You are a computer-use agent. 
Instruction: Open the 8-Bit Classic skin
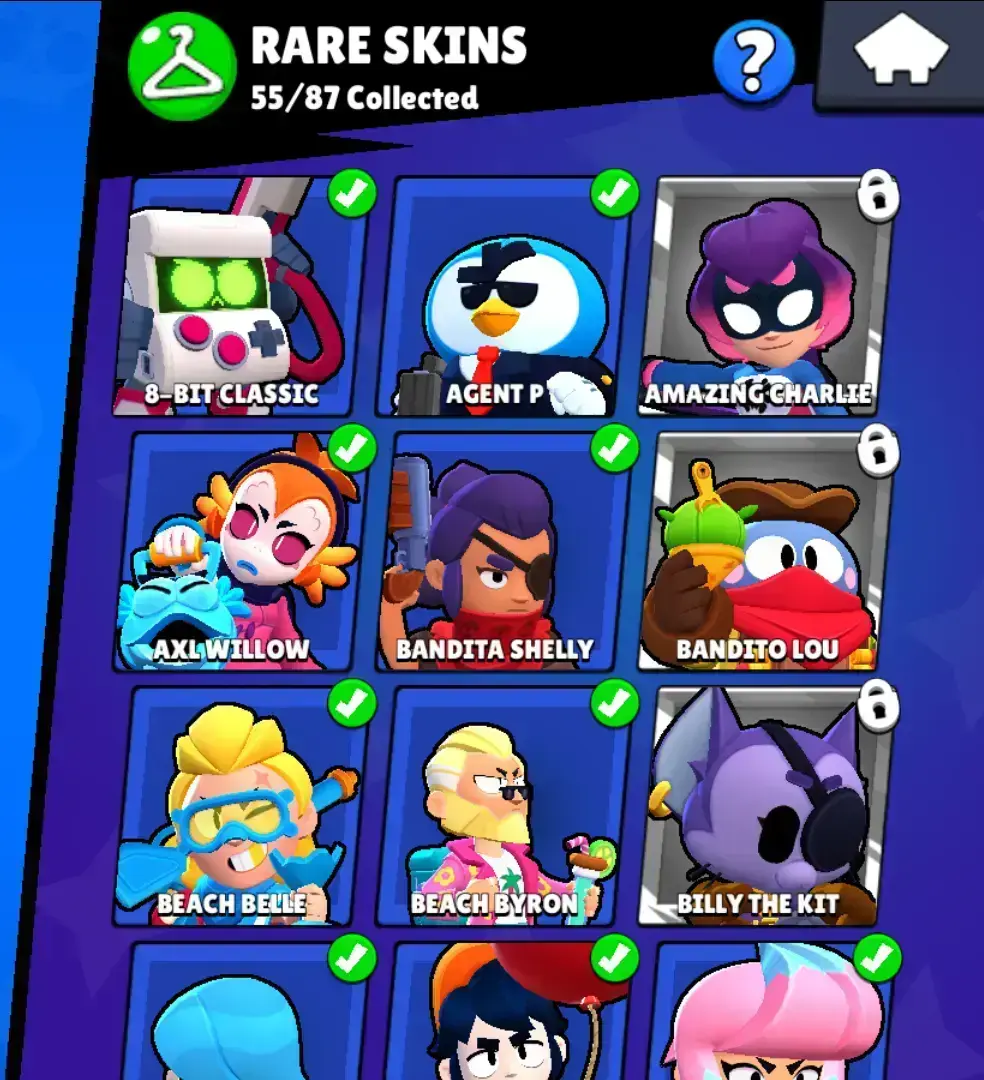240,298
